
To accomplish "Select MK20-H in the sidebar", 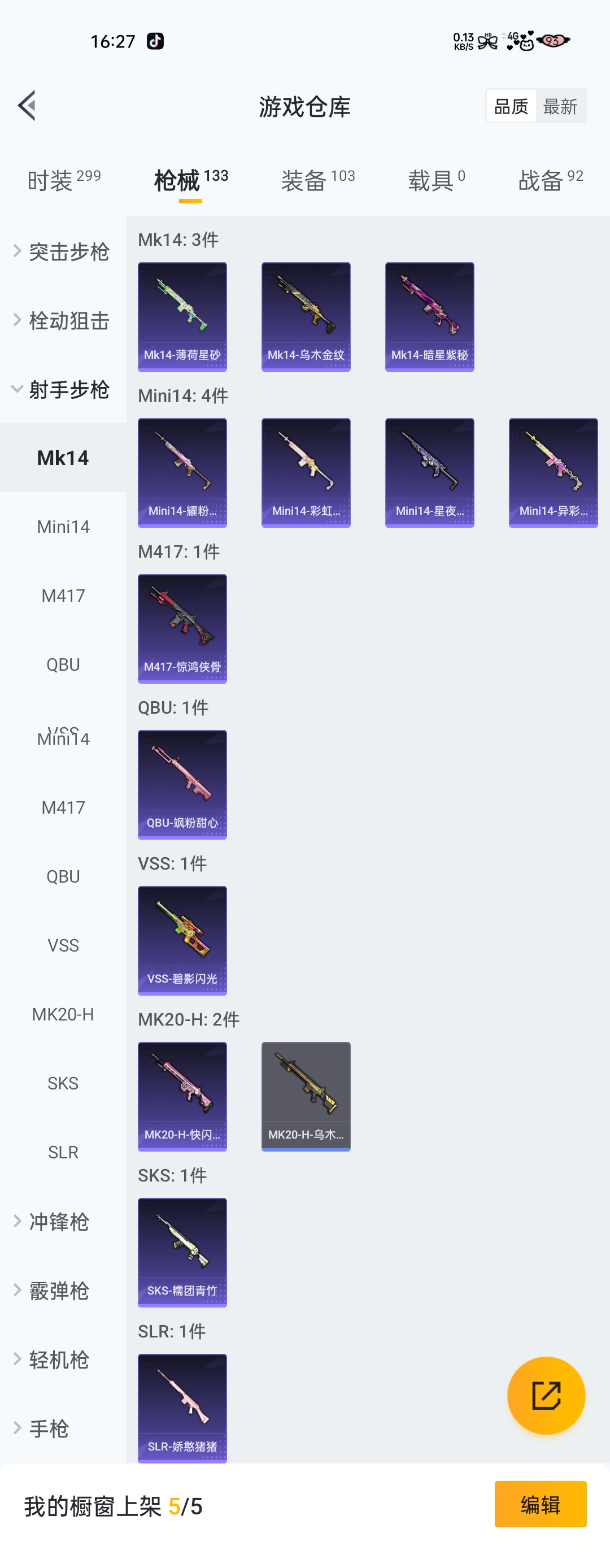I will (63, 1014).
